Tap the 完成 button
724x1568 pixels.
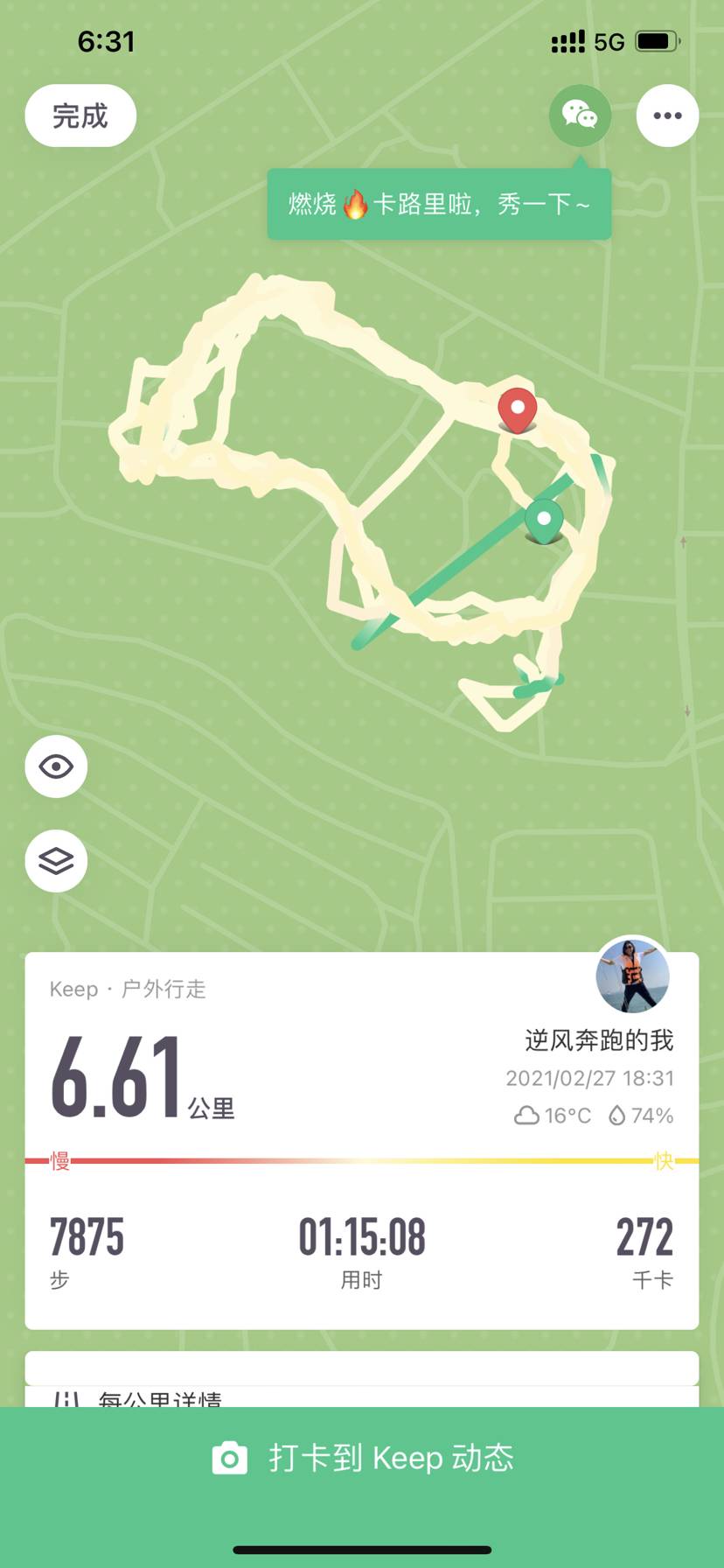click(80, 115)
